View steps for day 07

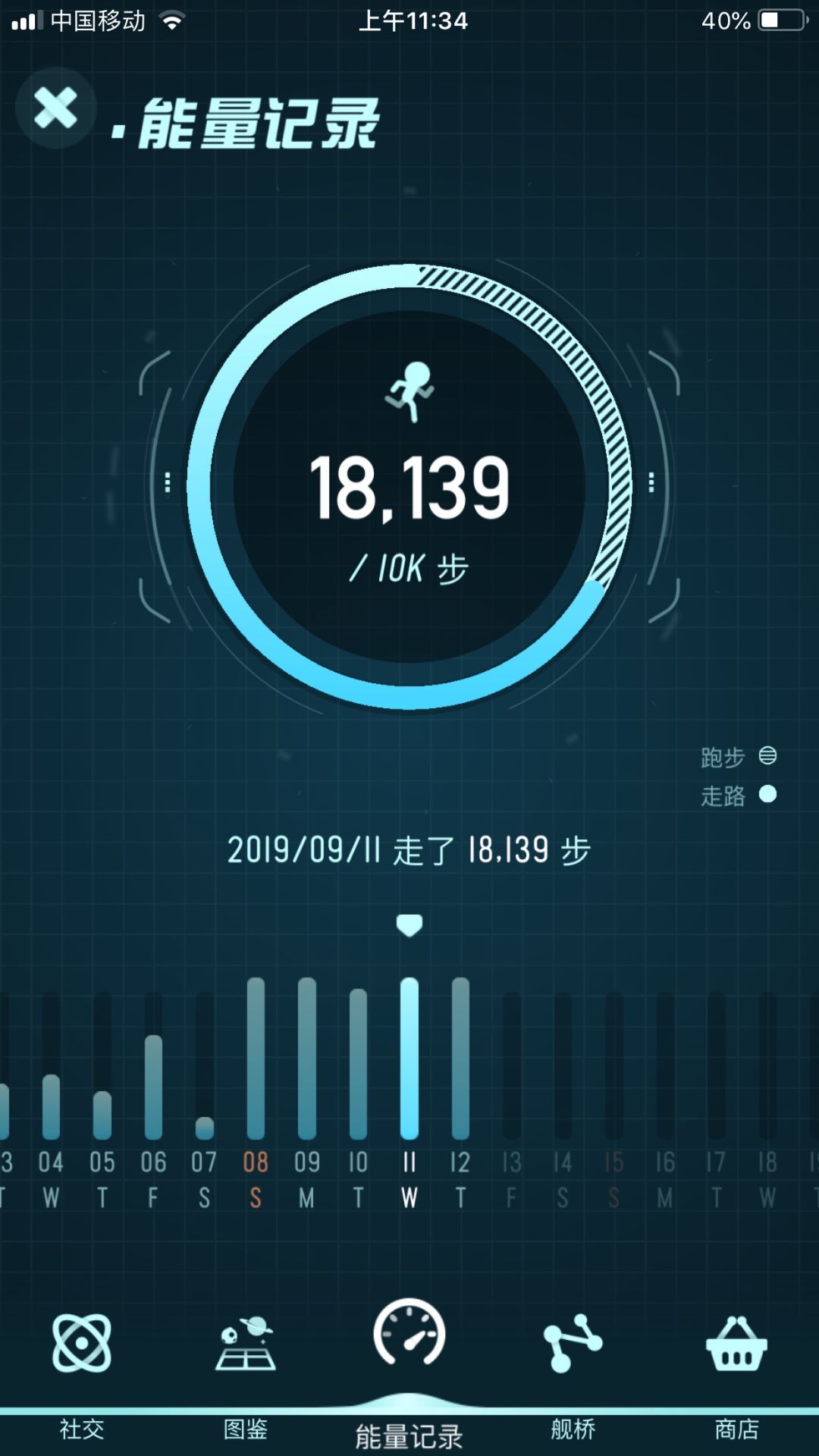[205, 1128]
